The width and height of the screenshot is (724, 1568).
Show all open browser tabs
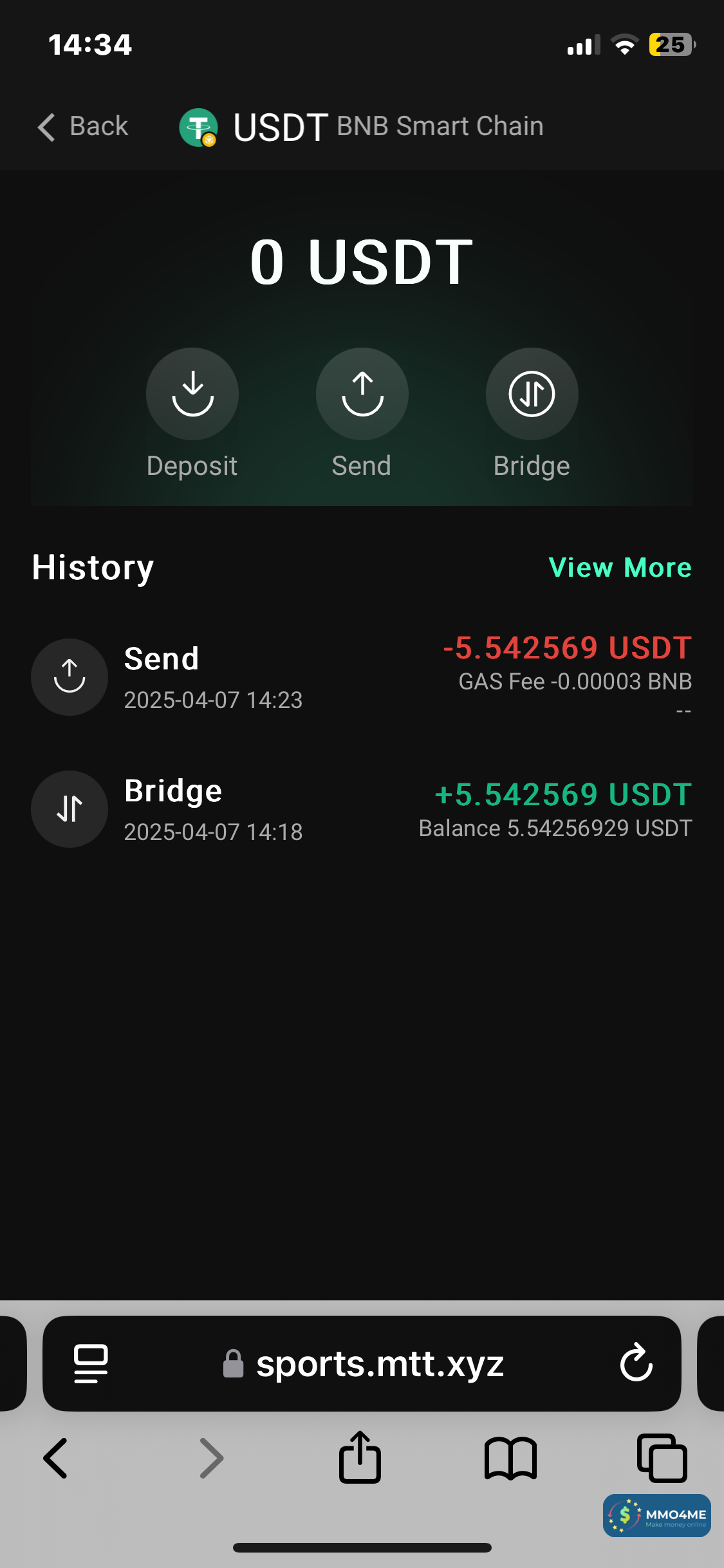point(662,1459)
